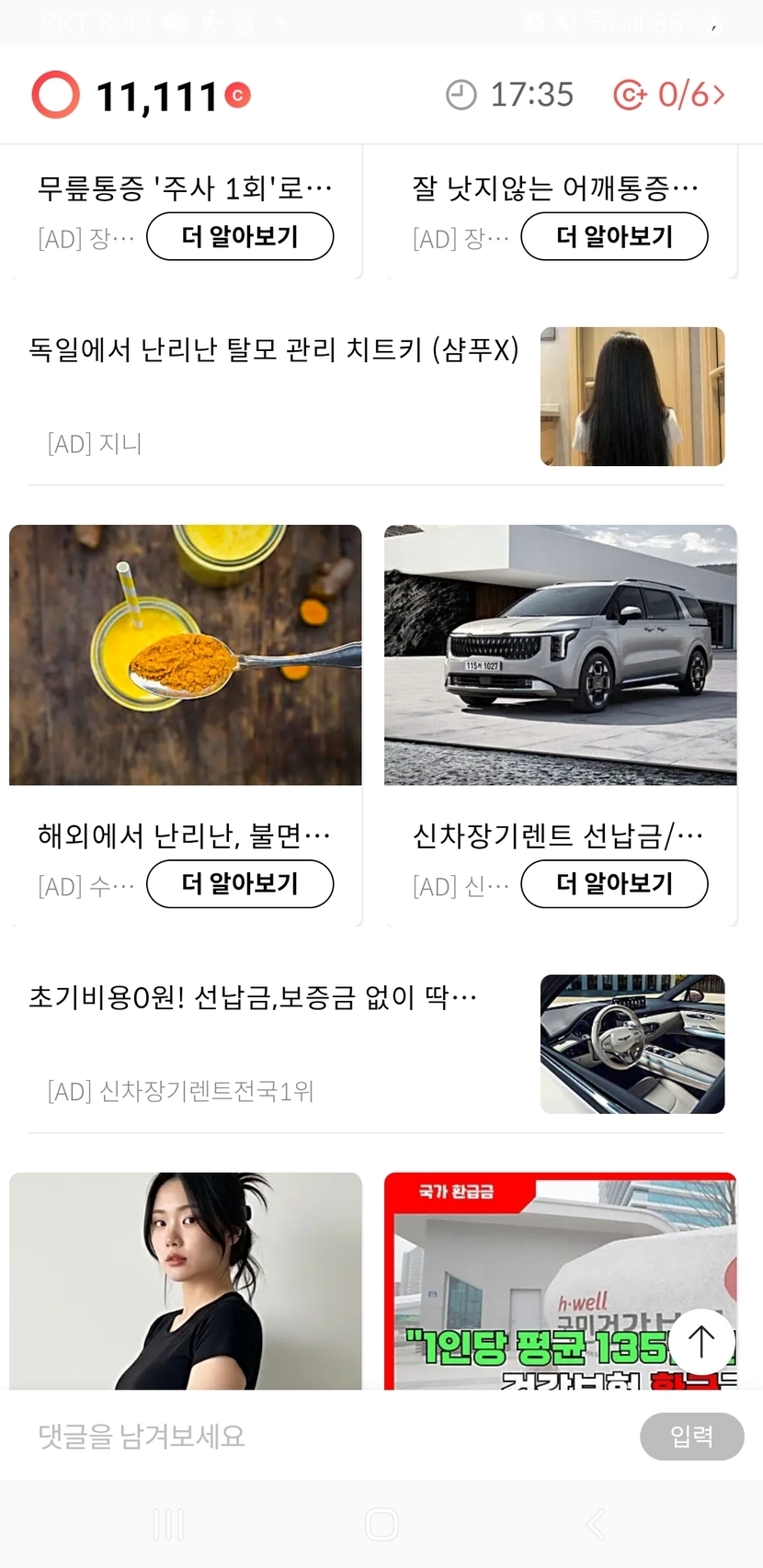
Task: Tap 더 알아보기 for the 어깨통증 ad
Action: point(614,237)
